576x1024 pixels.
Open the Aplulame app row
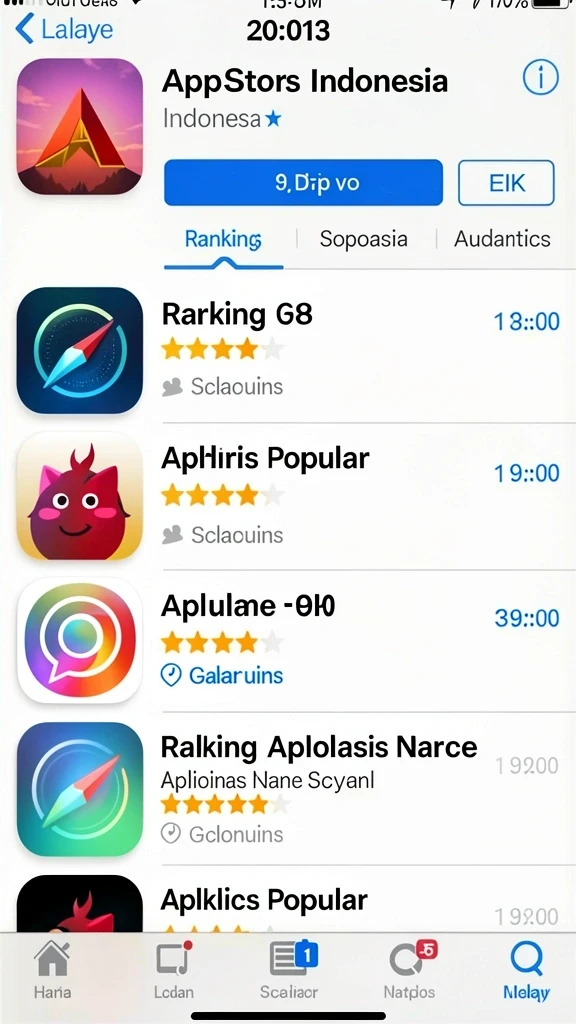tap(288, 641)
